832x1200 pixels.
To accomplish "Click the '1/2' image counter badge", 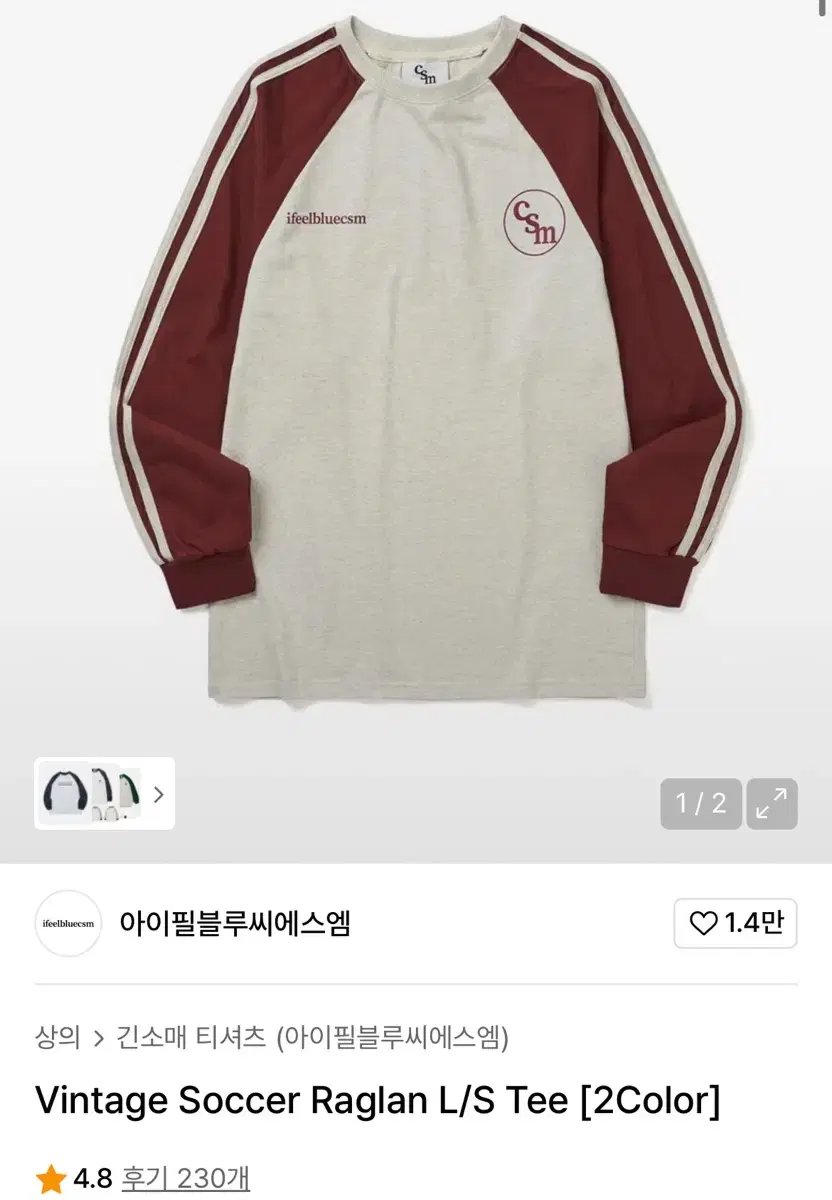I will coord(701,803).
